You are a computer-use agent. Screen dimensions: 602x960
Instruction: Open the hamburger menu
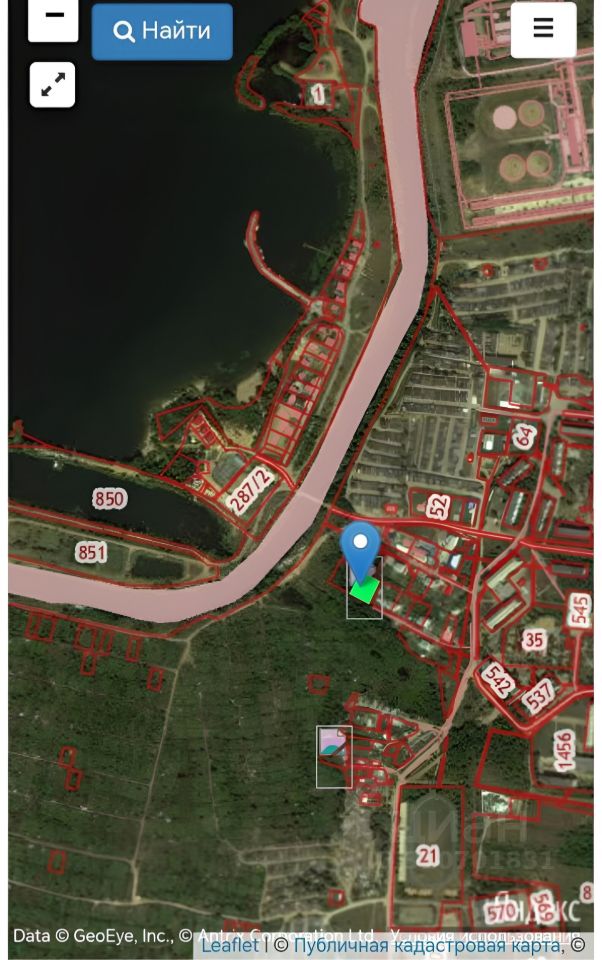543,29
